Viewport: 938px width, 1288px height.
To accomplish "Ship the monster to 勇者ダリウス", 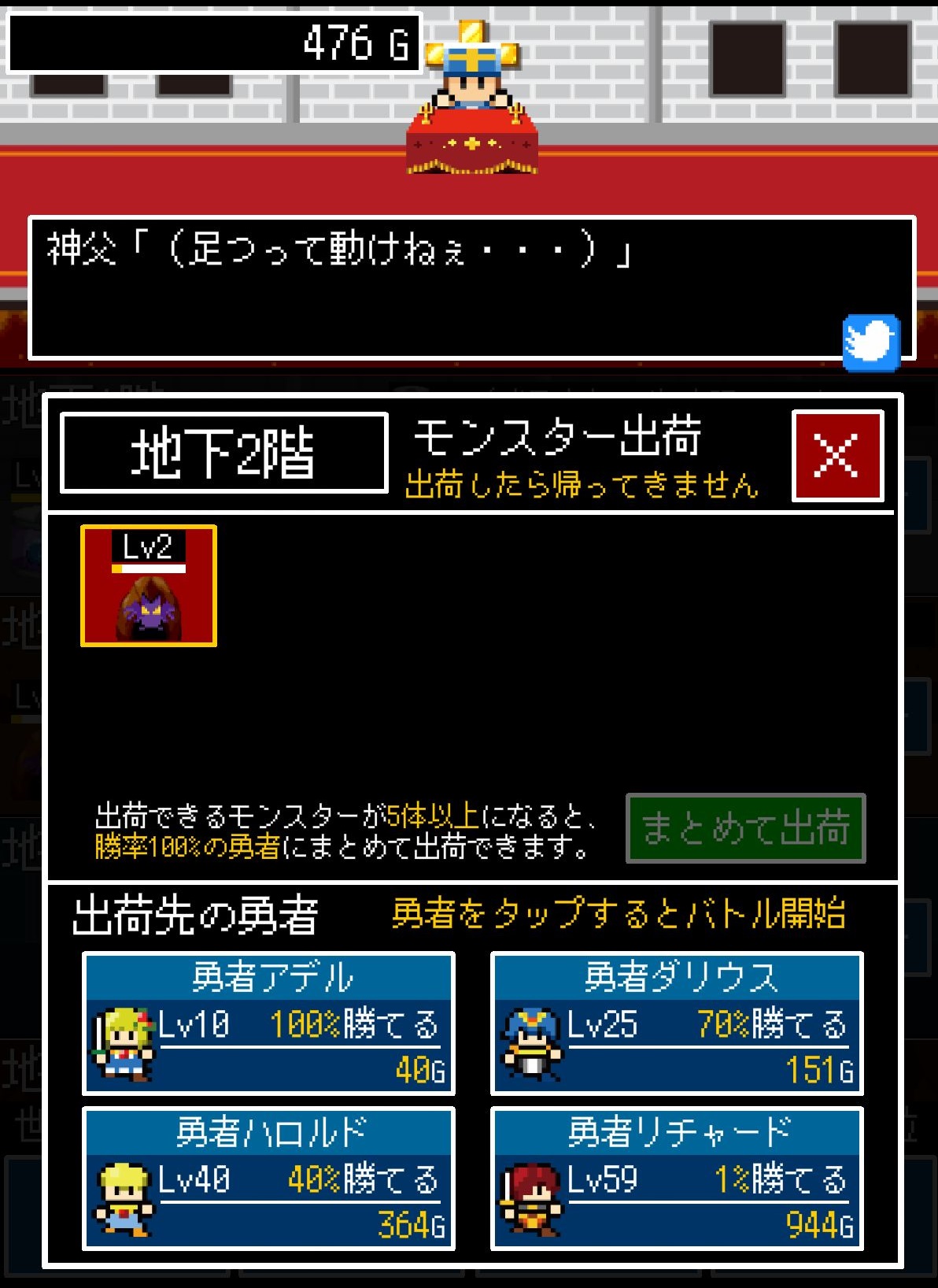I will click(677, 1023).
